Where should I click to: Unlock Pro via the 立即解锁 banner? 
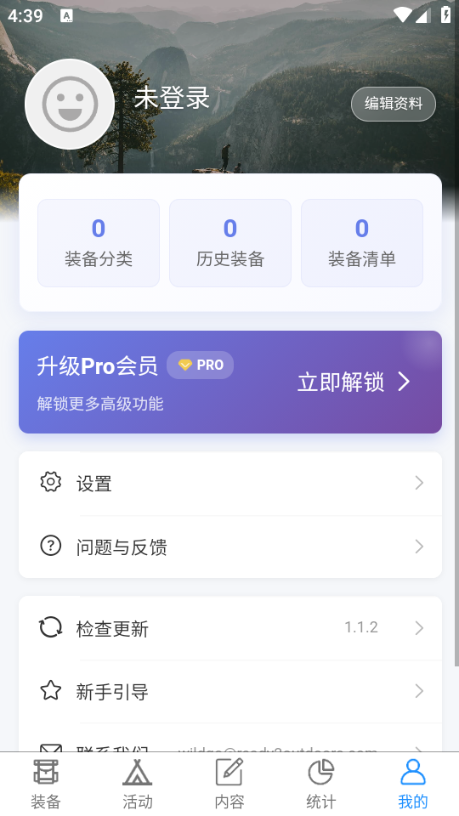230,382
